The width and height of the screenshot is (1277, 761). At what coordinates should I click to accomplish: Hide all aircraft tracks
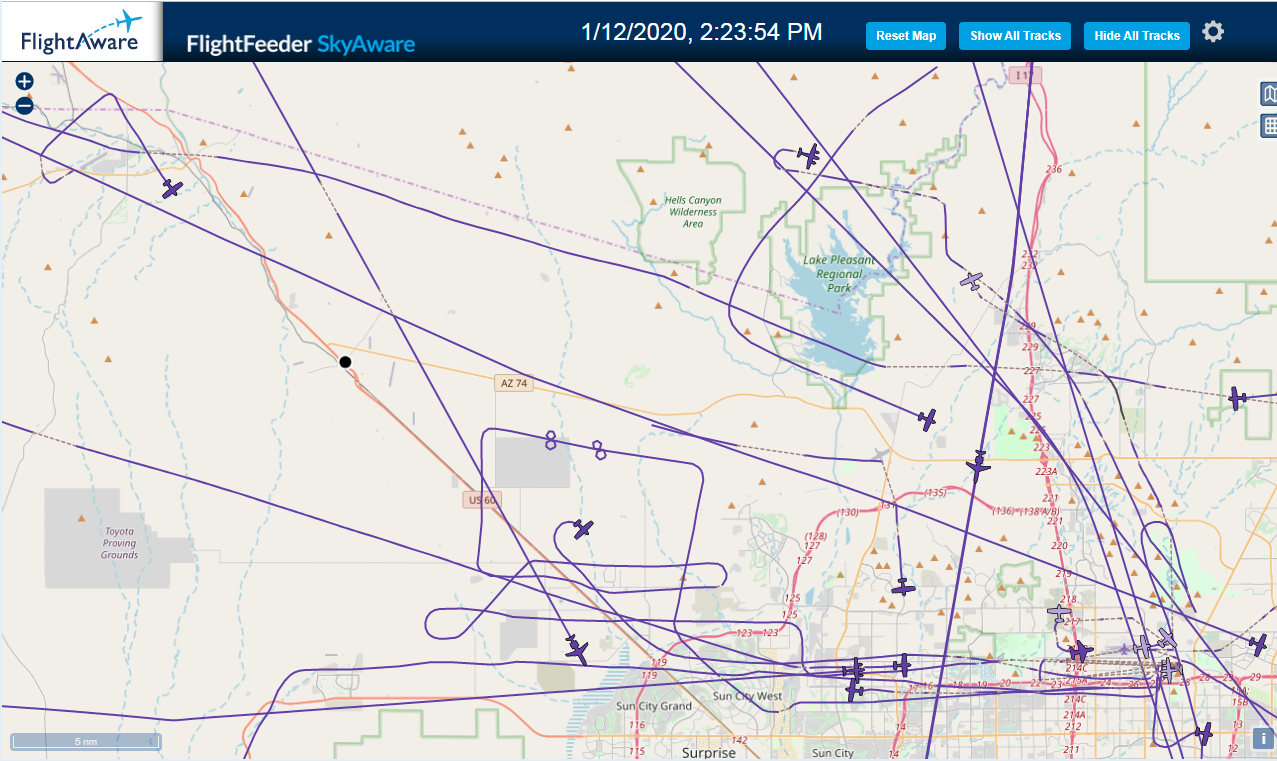[x=1137, y=36]
